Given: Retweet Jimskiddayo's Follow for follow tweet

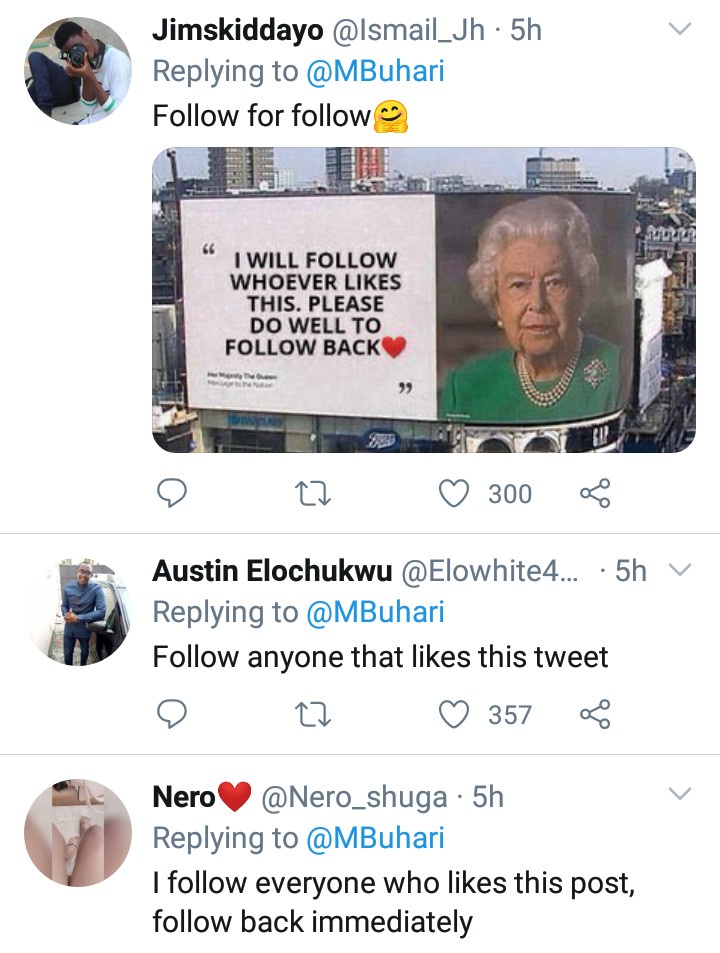Looking at the screenshot, I should [315, 493].
